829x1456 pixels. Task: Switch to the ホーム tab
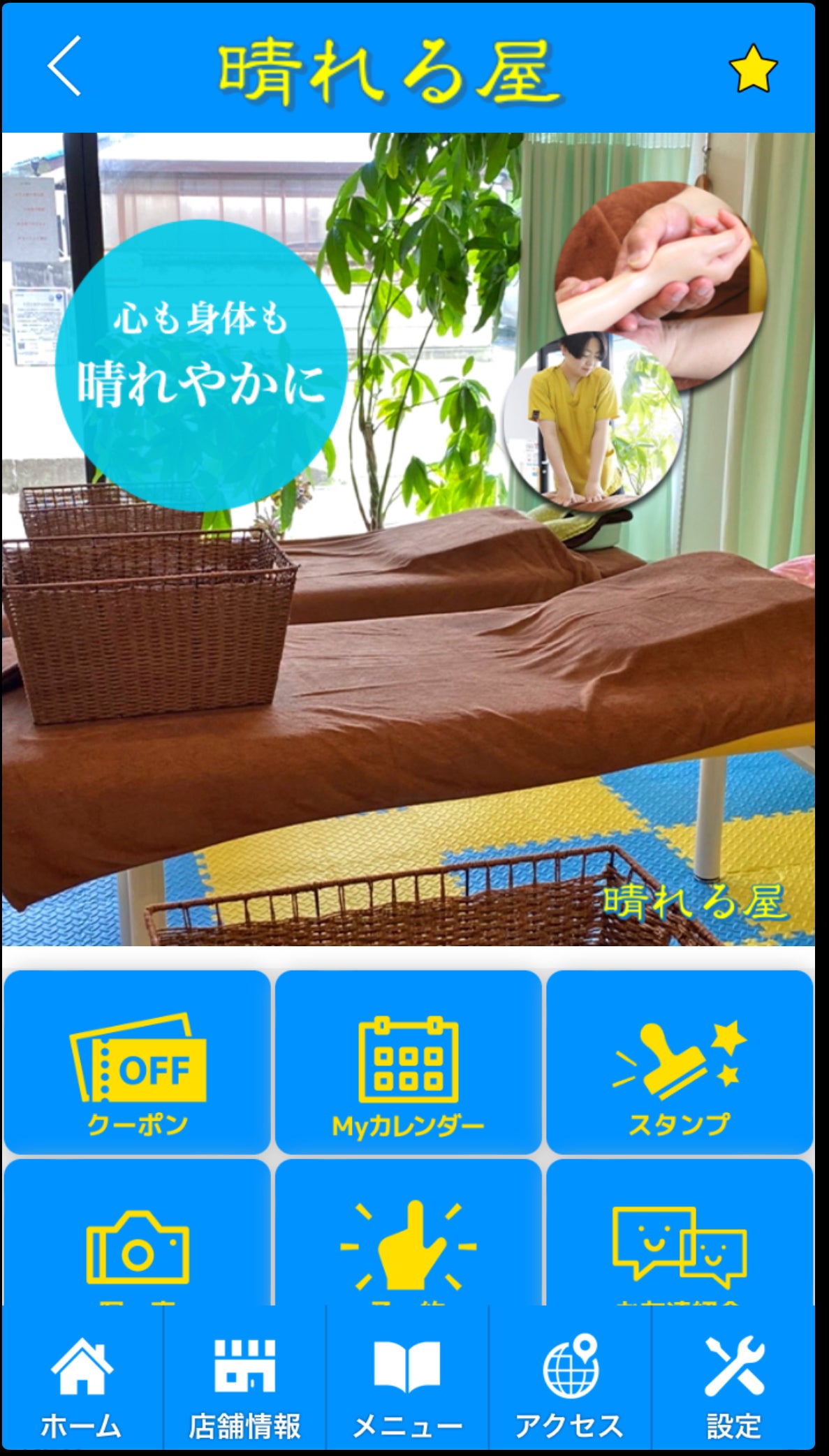[x=82, y=1379]
